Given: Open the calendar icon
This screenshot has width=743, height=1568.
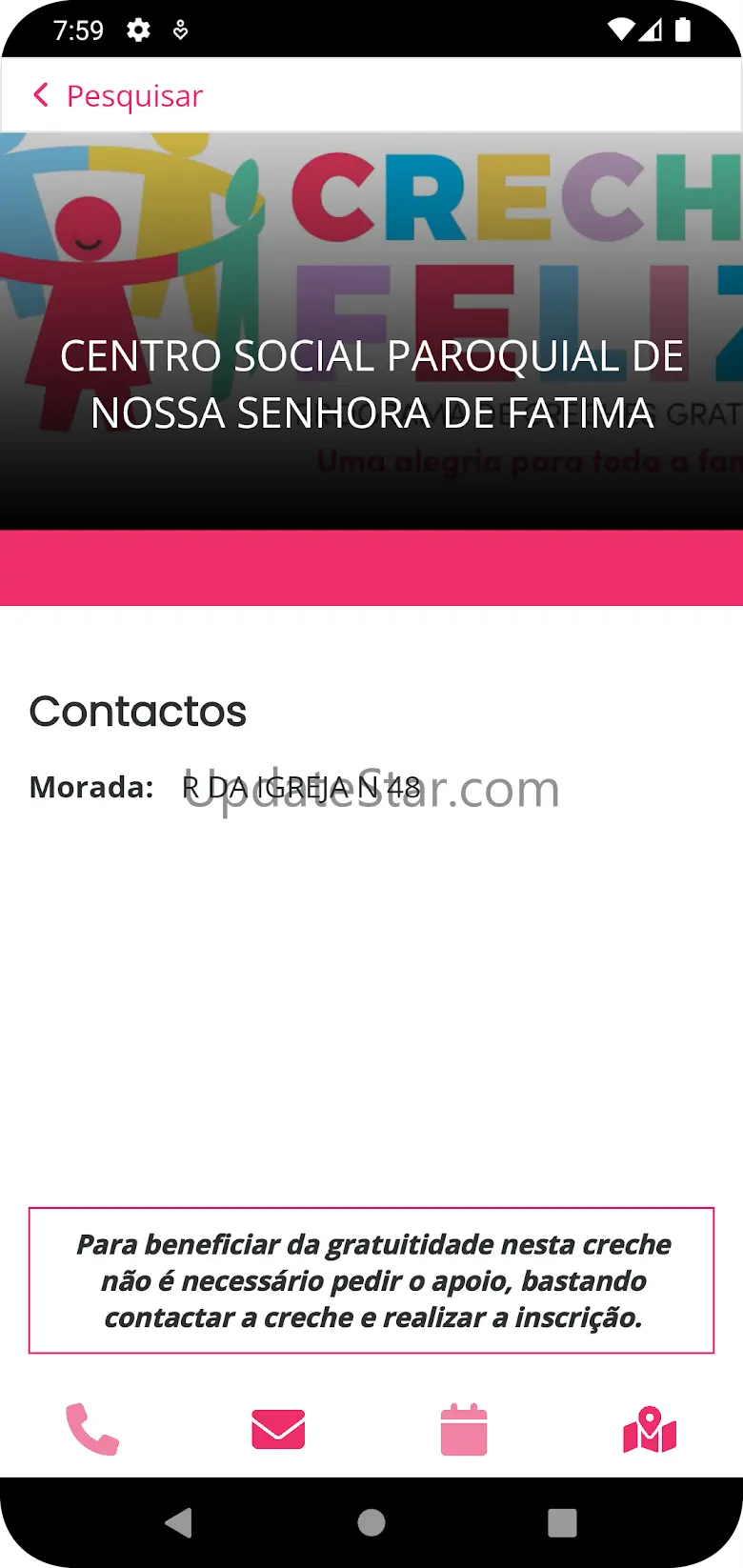Looking at the screenshot, I should coord(464,1429).
